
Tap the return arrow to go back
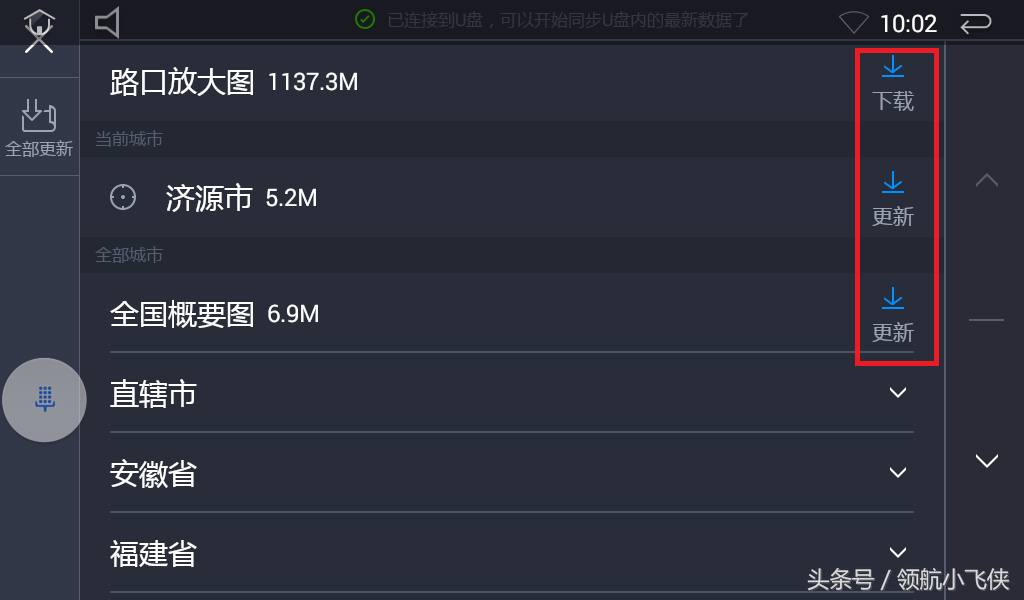coord(975,22)
